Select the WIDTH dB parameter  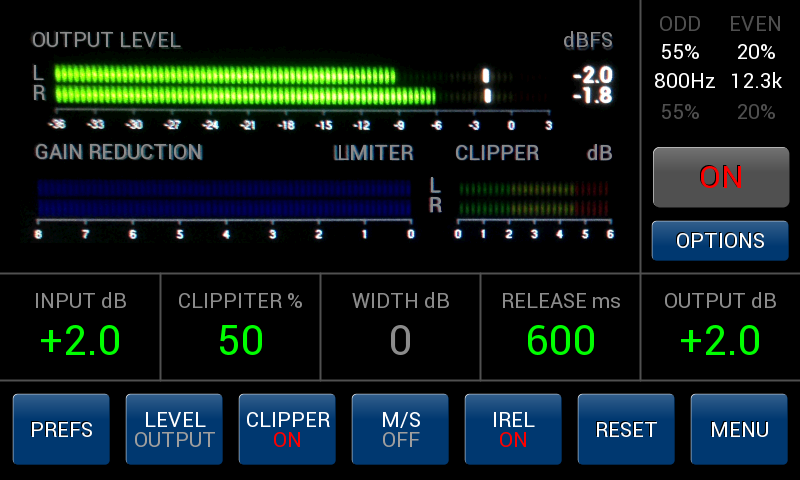tap(400, 326)
